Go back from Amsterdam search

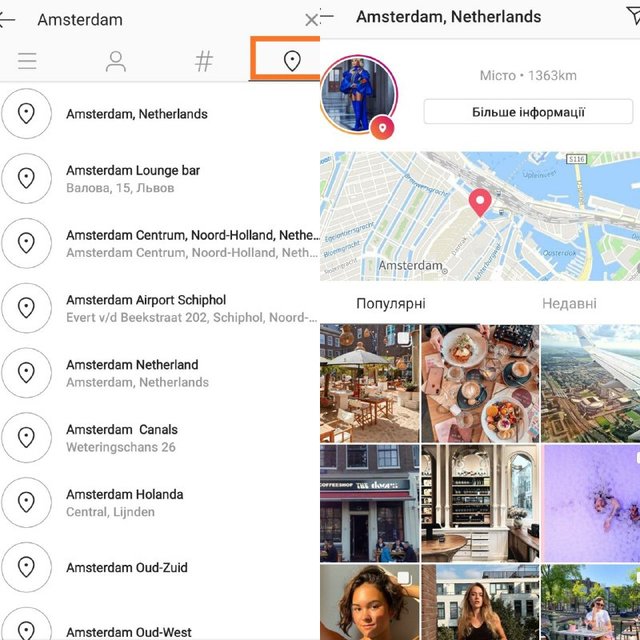8,20
